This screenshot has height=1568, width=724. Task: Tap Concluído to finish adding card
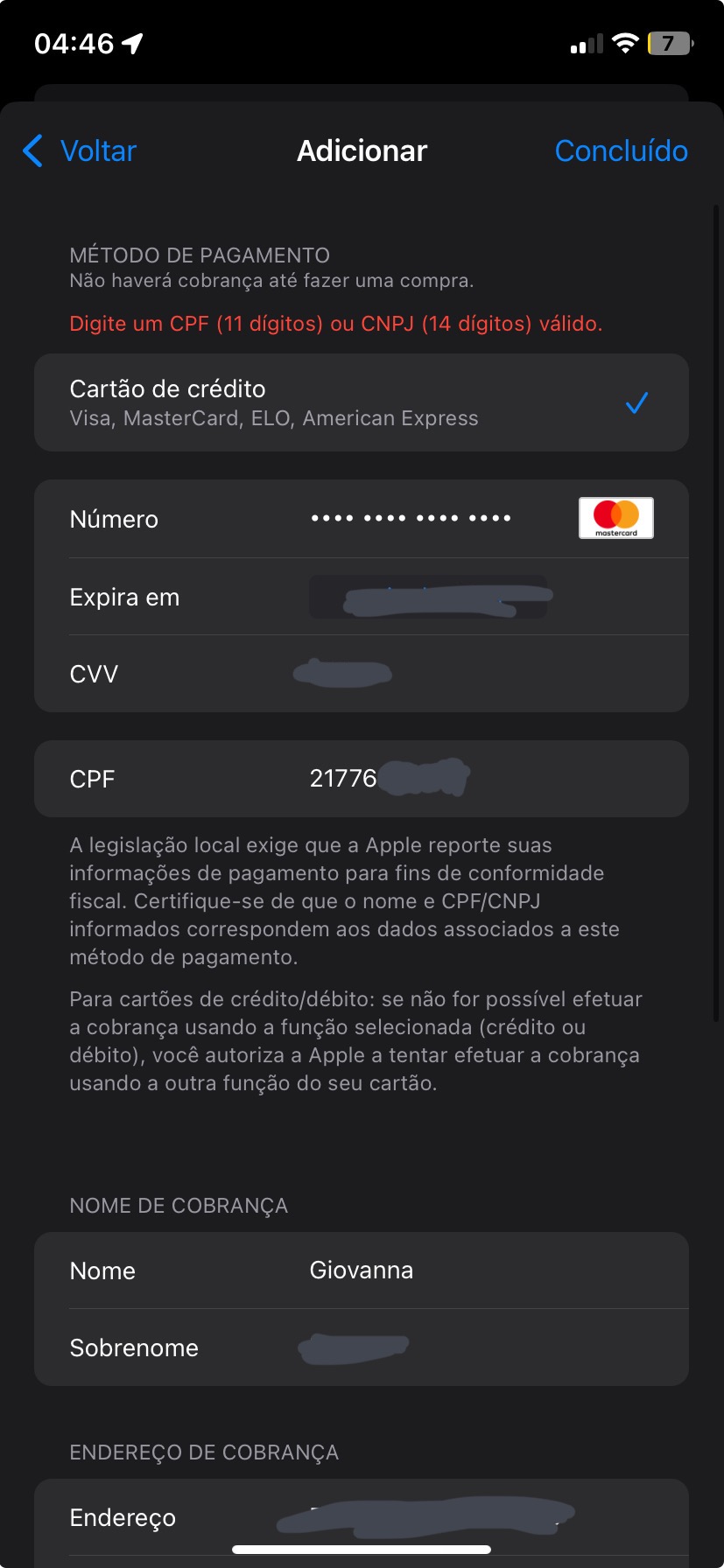(621, 151)
